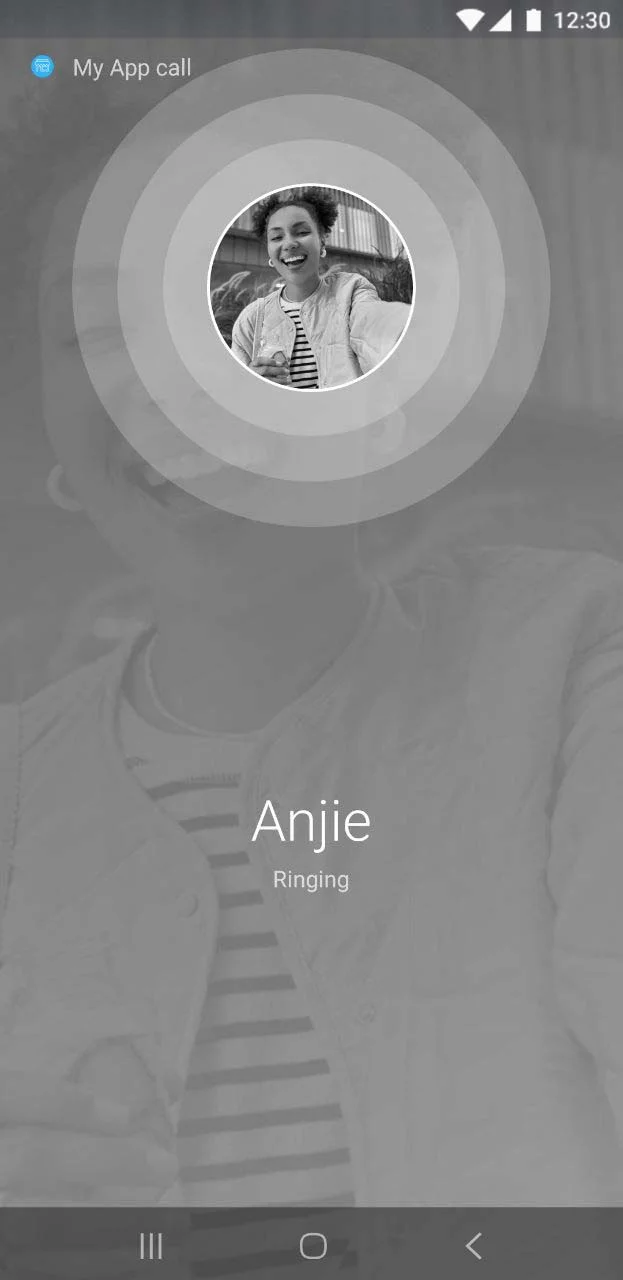Image resolution: width=623 pixels, height=1280 pixels.
Task: Tap the home button in navigation bar
Action: (313, 1245)
